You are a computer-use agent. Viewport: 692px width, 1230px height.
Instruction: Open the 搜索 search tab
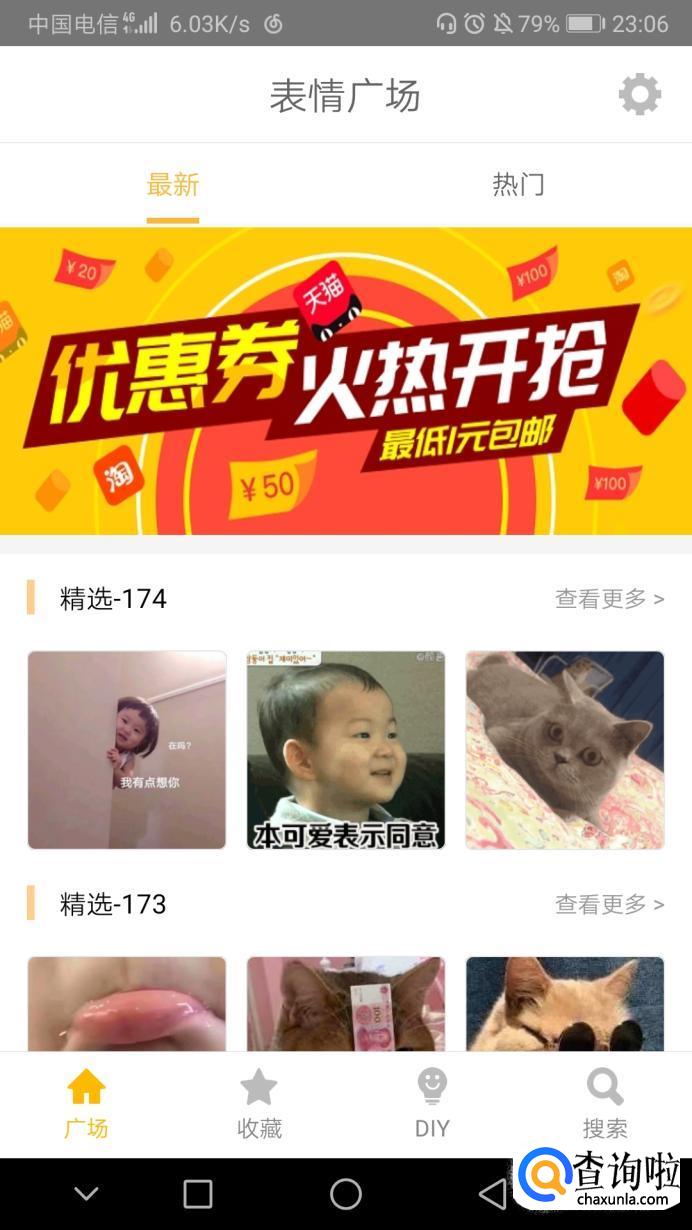[x=605, y=1105]
